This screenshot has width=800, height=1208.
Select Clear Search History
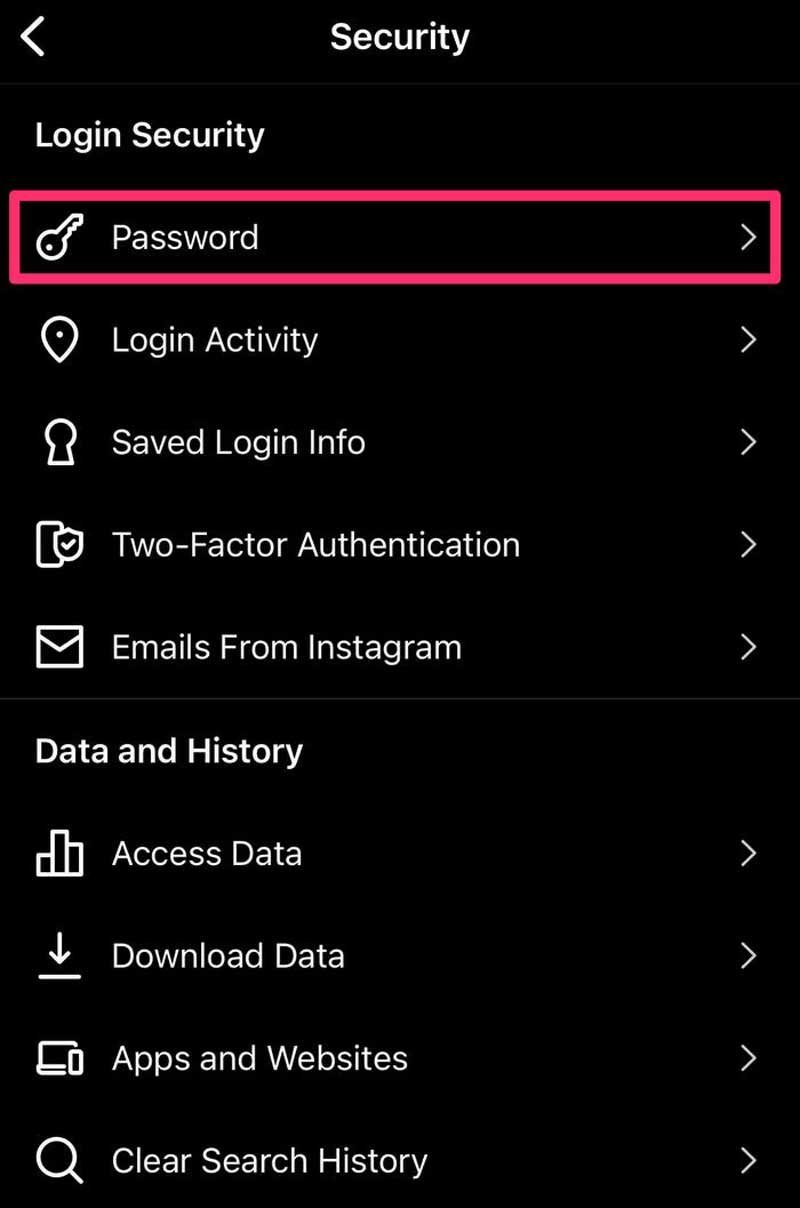(x=268, y=1160)
